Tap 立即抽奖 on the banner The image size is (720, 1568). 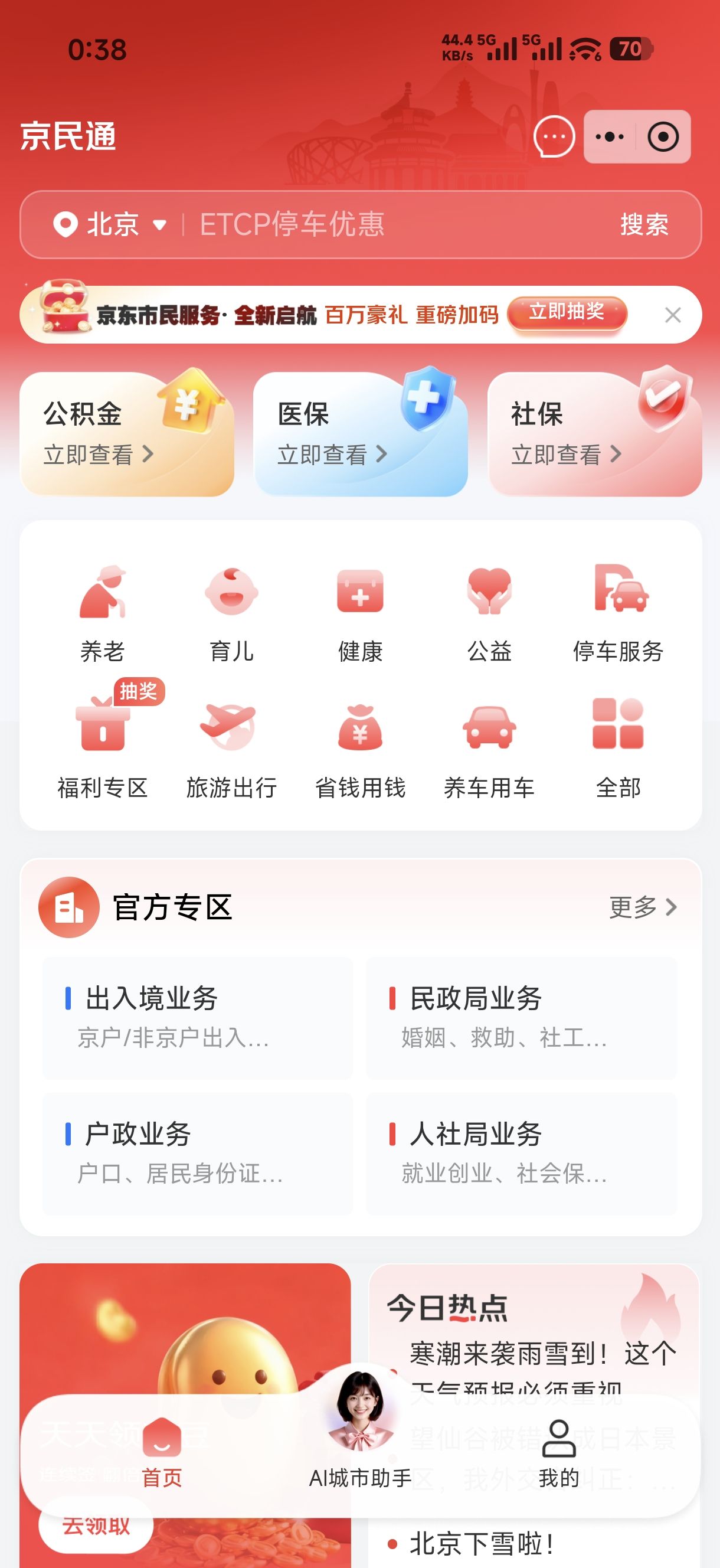click(567, 313)
